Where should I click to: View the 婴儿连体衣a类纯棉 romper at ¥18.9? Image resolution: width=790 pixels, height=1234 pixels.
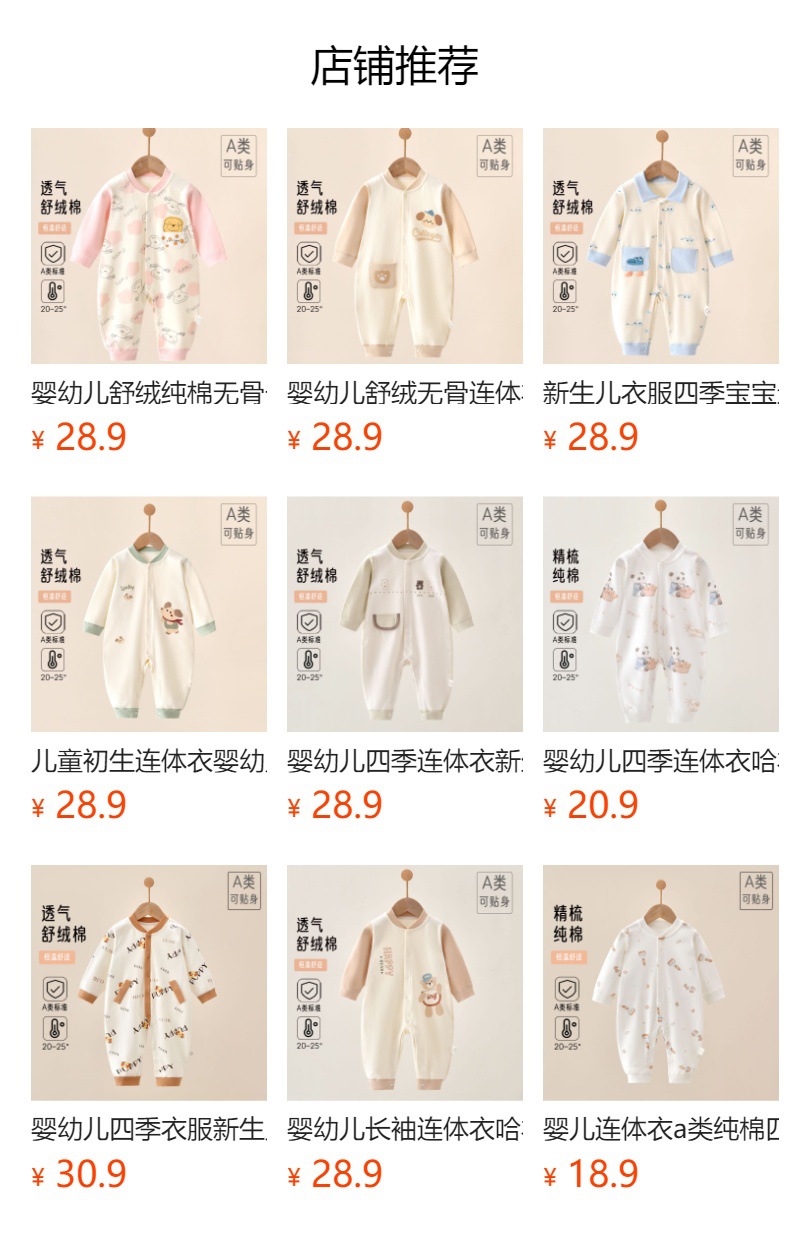click(x=660, y=982)
